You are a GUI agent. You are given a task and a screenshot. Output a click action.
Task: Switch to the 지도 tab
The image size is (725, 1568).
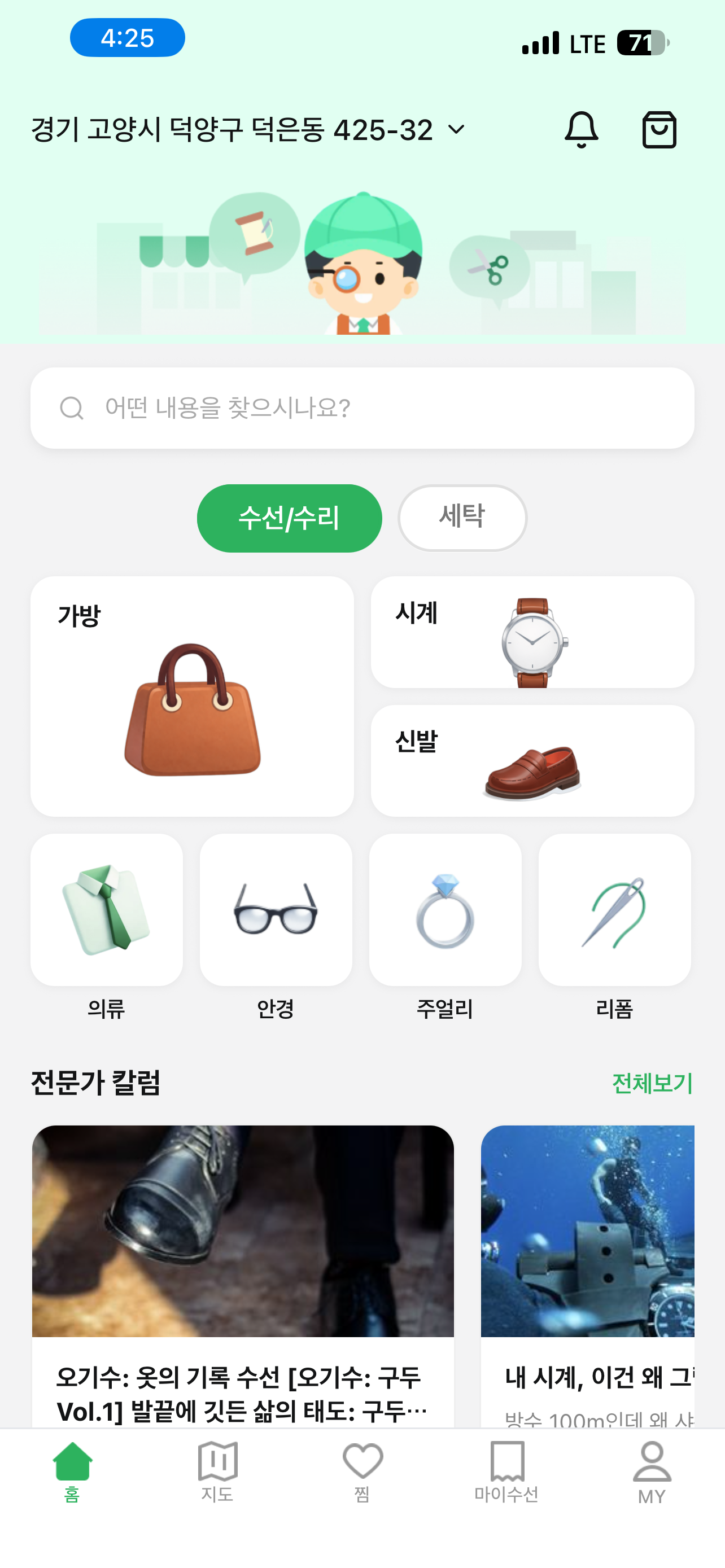(x=217, y=1470)
